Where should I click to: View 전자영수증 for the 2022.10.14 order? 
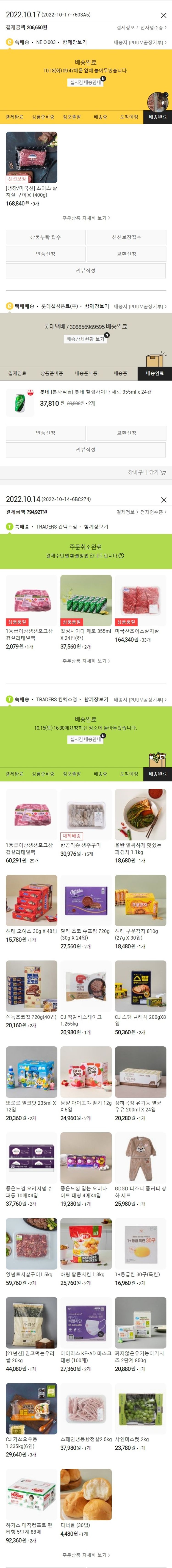tap(153, 512)
